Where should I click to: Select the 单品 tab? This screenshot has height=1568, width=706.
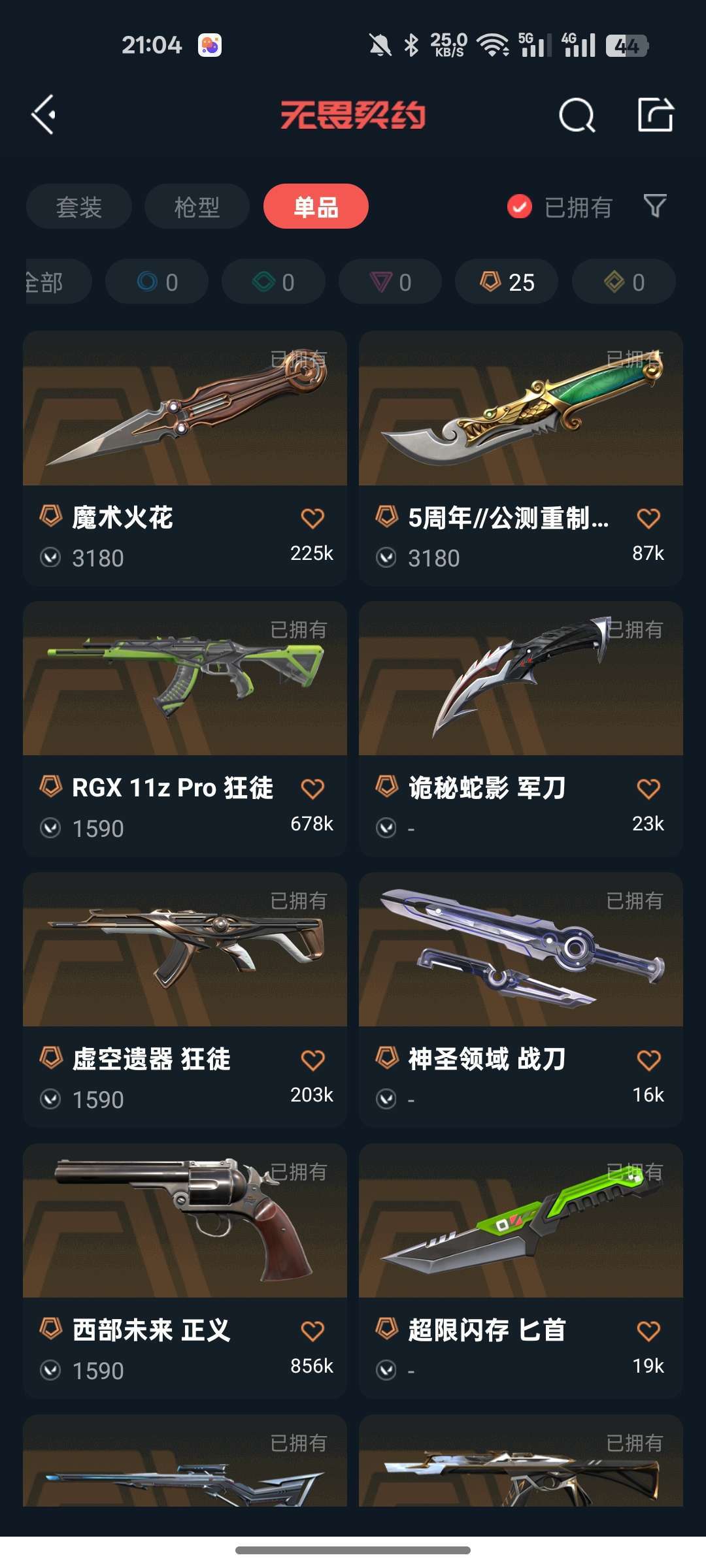click(x=316, y=206)
